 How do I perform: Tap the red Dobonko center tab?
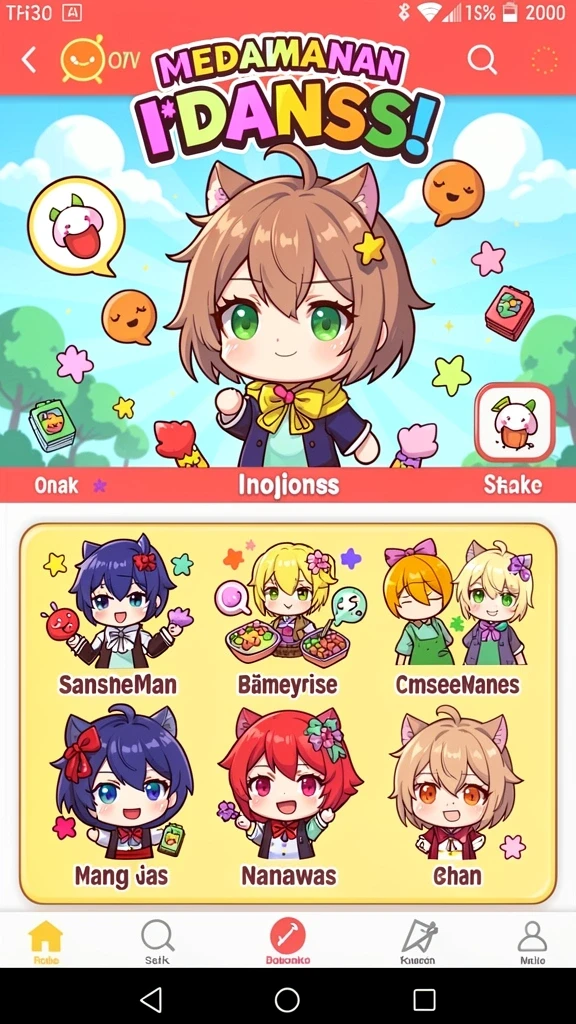(x=287, y=942)
